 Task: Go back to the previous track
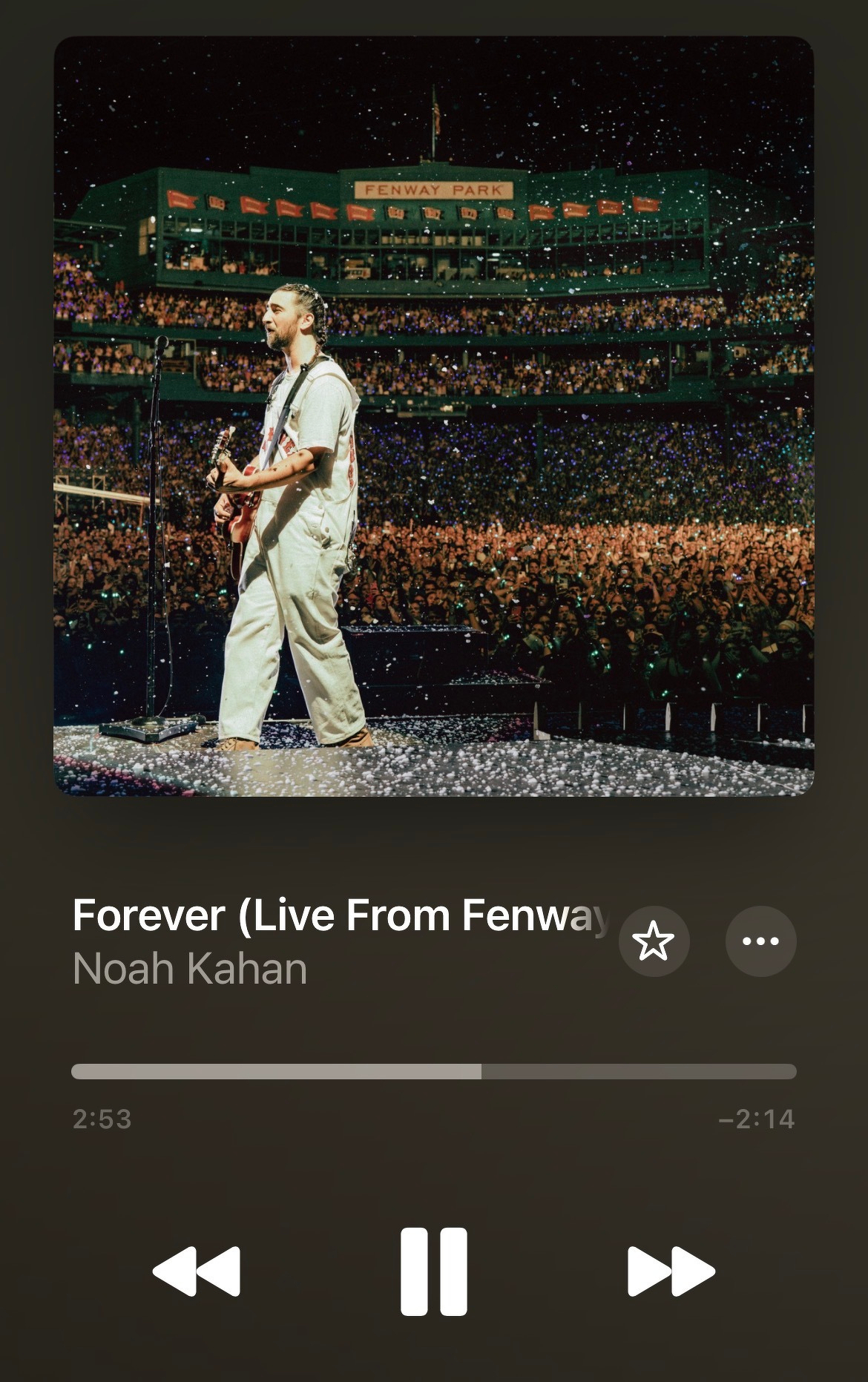pos(197,1271)
